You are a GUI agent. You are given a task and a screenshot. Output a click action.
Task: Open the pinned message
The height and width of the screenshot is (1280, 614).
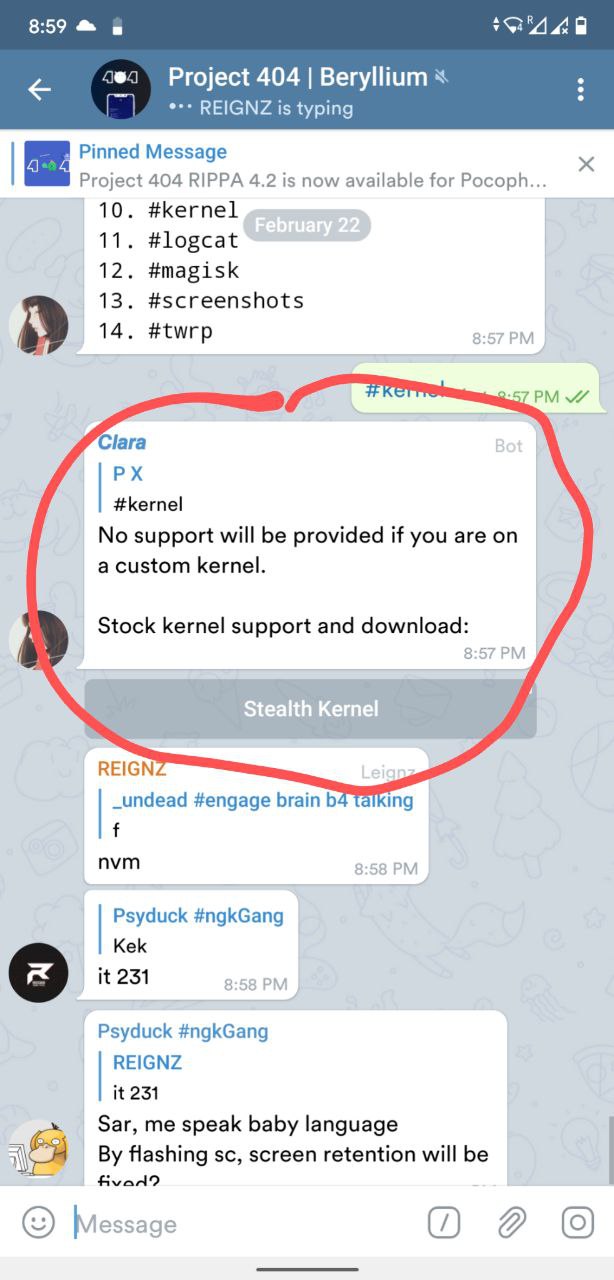pyautogui.click(x=300, y=165)
